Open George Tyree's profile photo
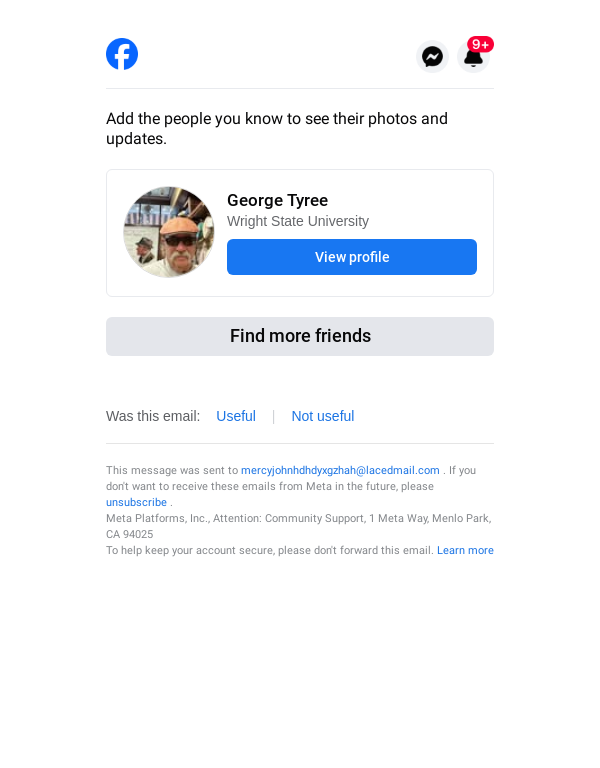This screenshot has width=600, height=768. coord(169,232)
